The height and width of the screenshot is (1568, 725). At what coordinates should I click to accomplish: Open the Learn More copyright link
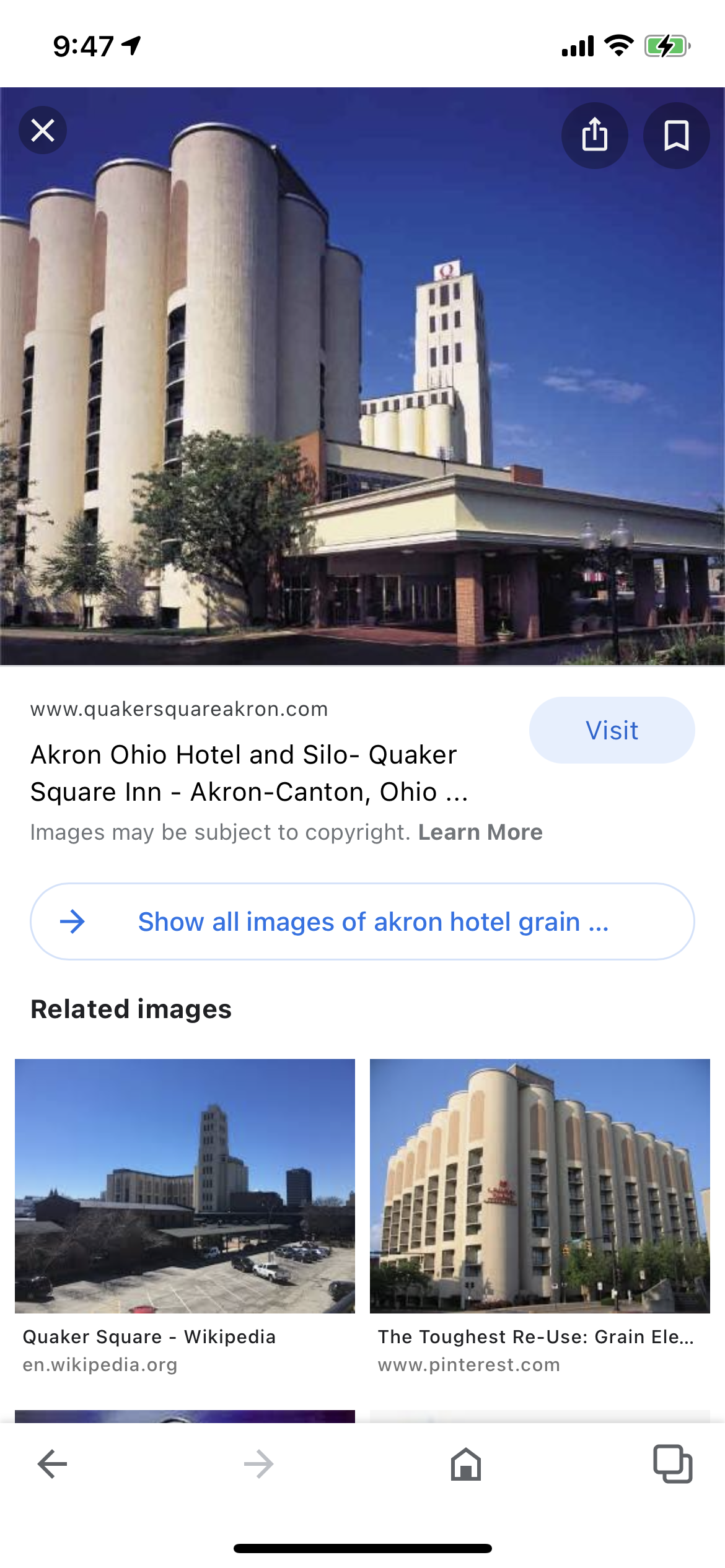(x=480, y=832)
